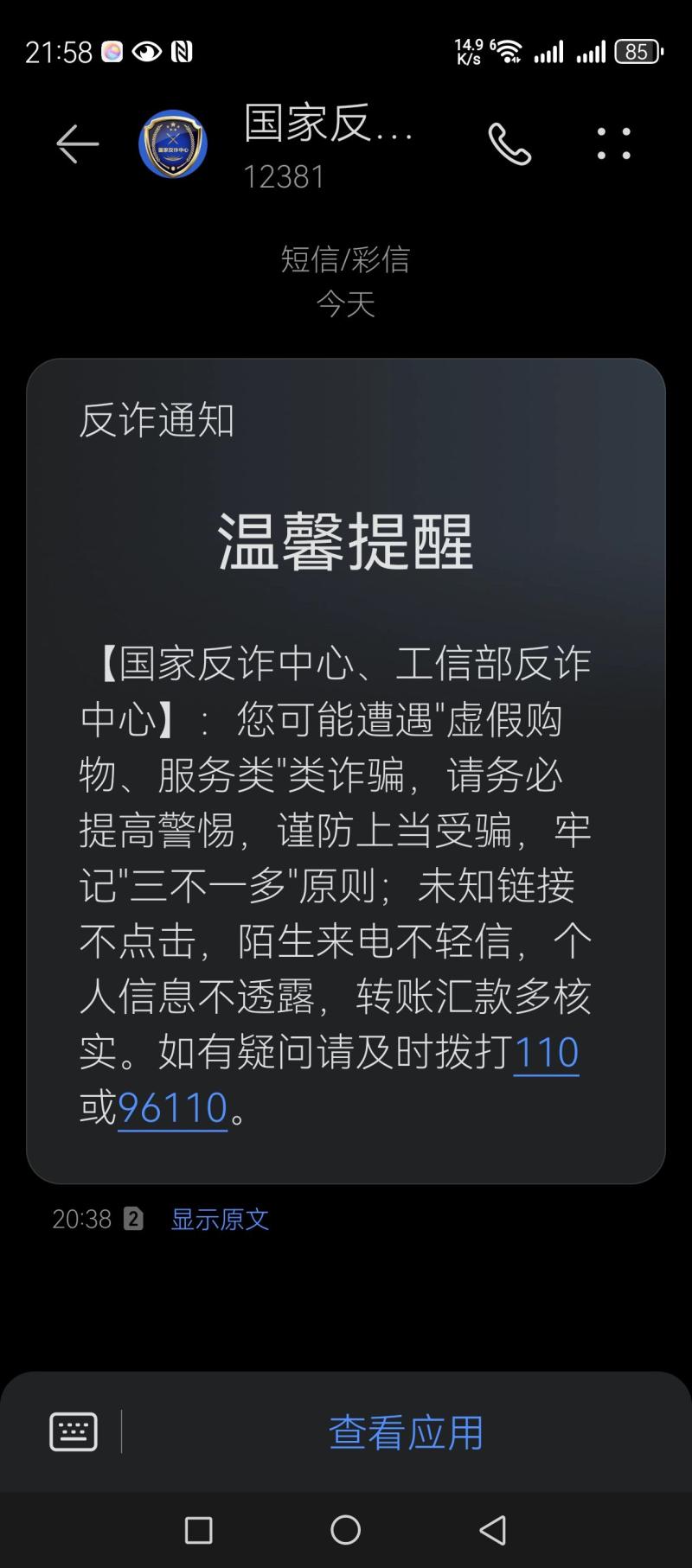
Task: Tap the 110 phone number link
Action: [x=546, y=1053]
